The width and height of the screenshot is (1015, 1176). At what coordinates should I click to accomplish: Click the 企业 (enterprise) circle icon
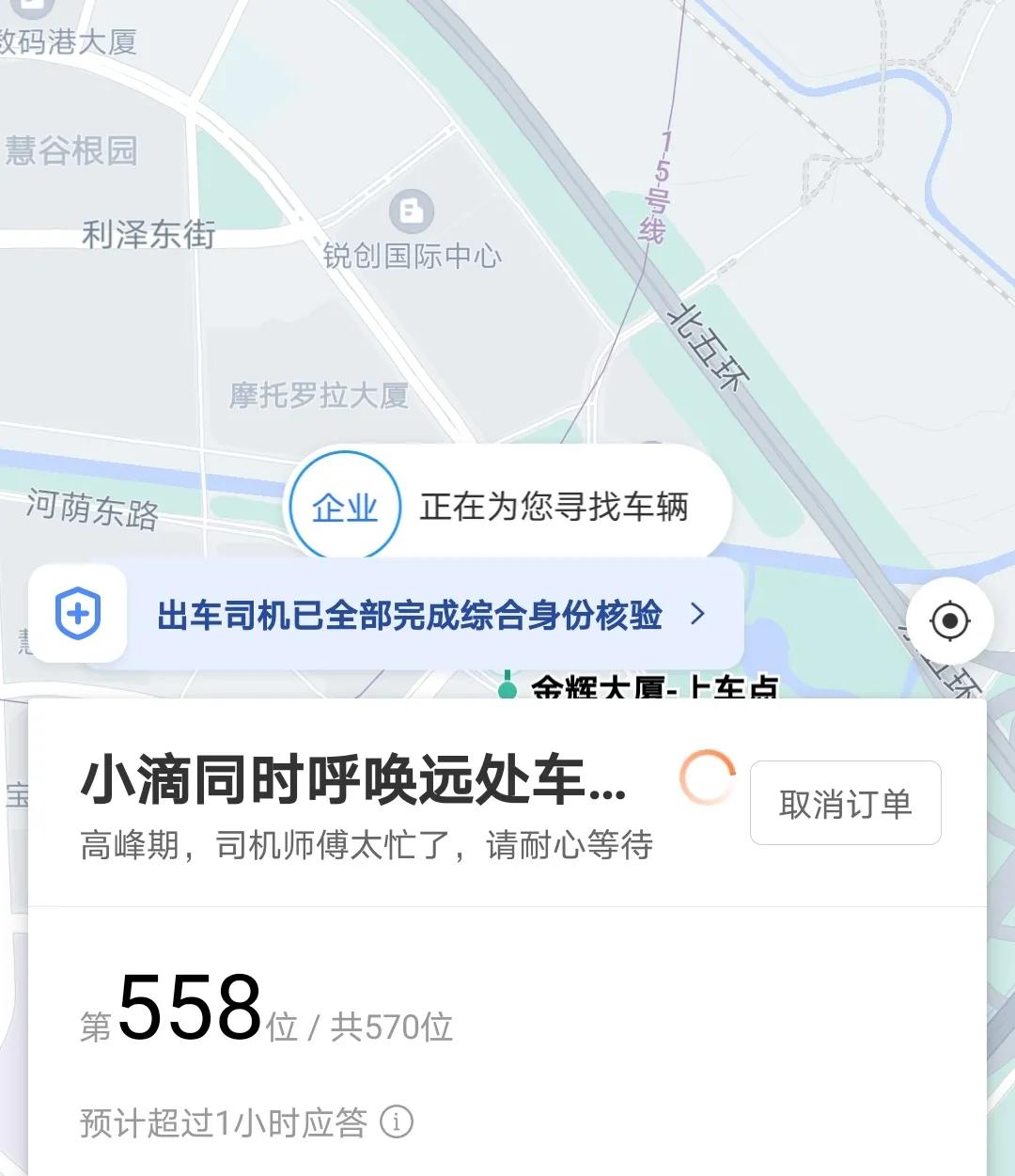[x=345, y=506]
